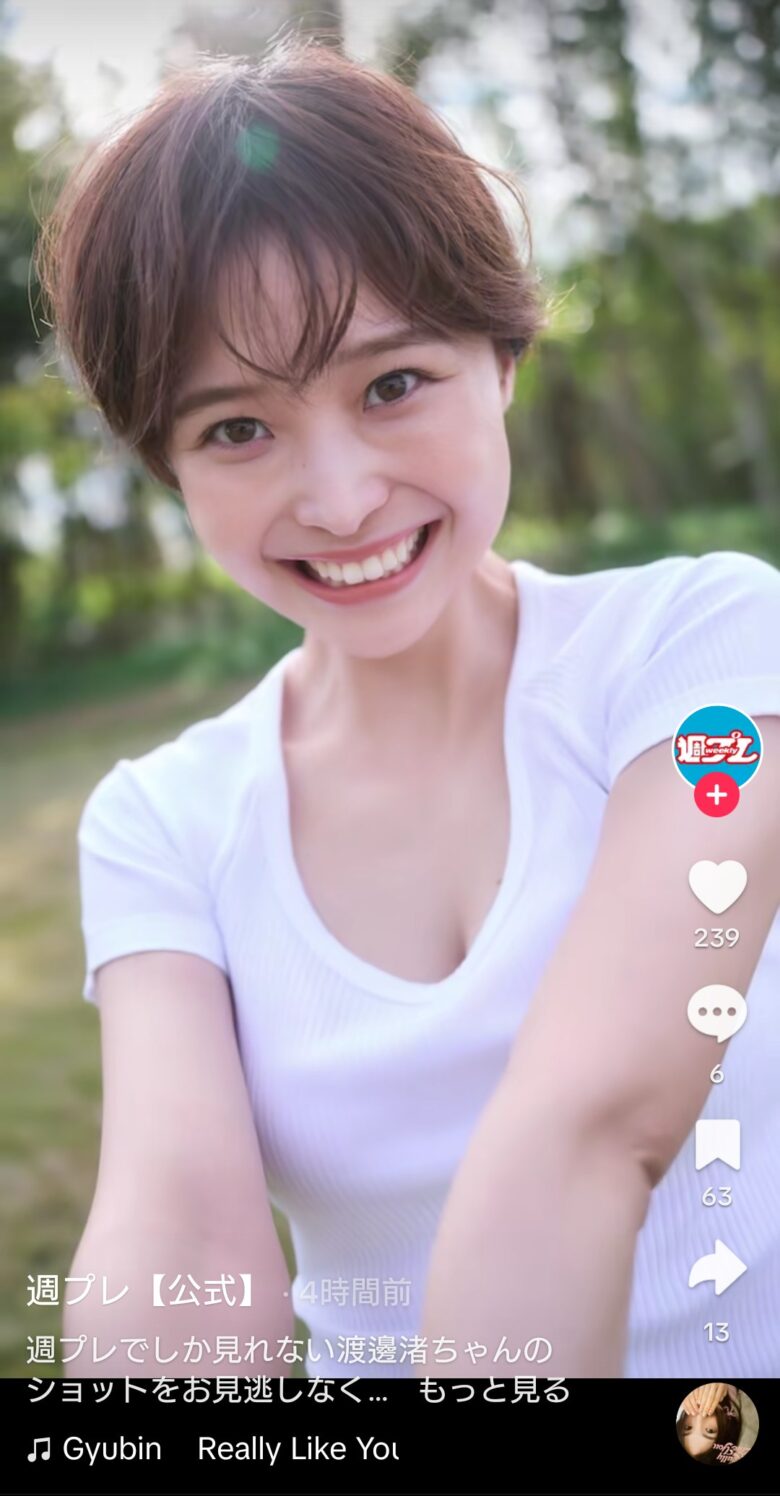The image size is (780, 1496).
Task: Open the comments section
Action: point(716,1013)
